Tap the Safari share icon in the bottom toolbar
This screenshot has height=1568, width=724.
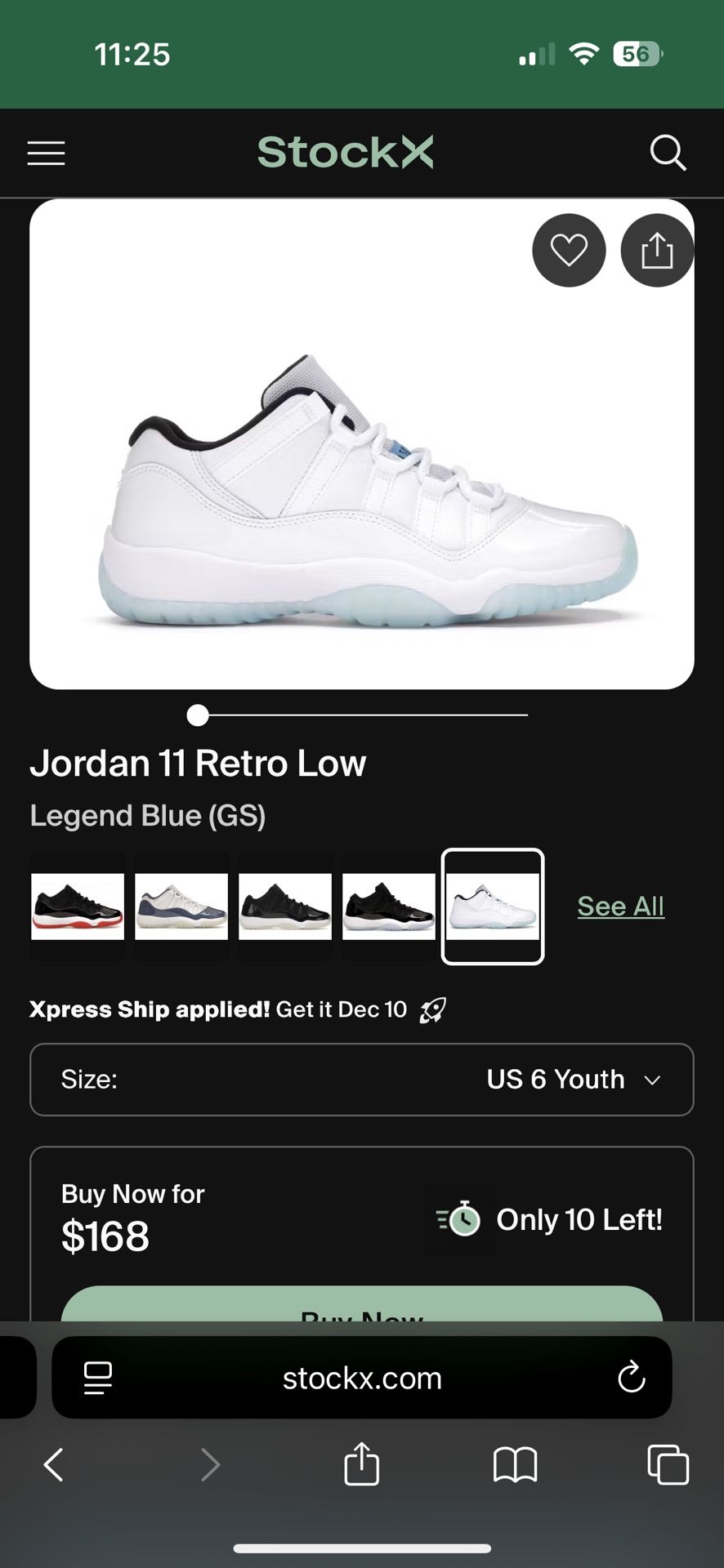[362, 1464]
